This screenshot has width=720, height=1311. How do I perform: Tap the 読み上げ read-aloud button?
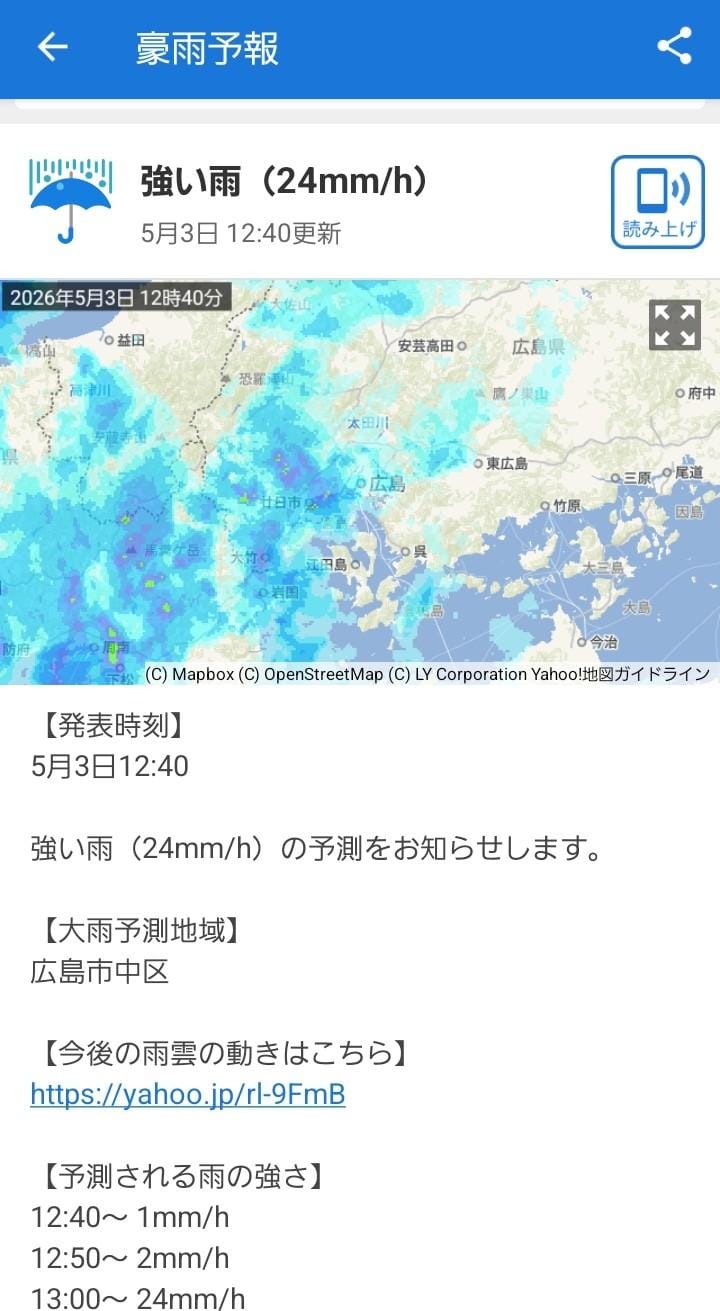pyautogui.click(x=658, y=202)
